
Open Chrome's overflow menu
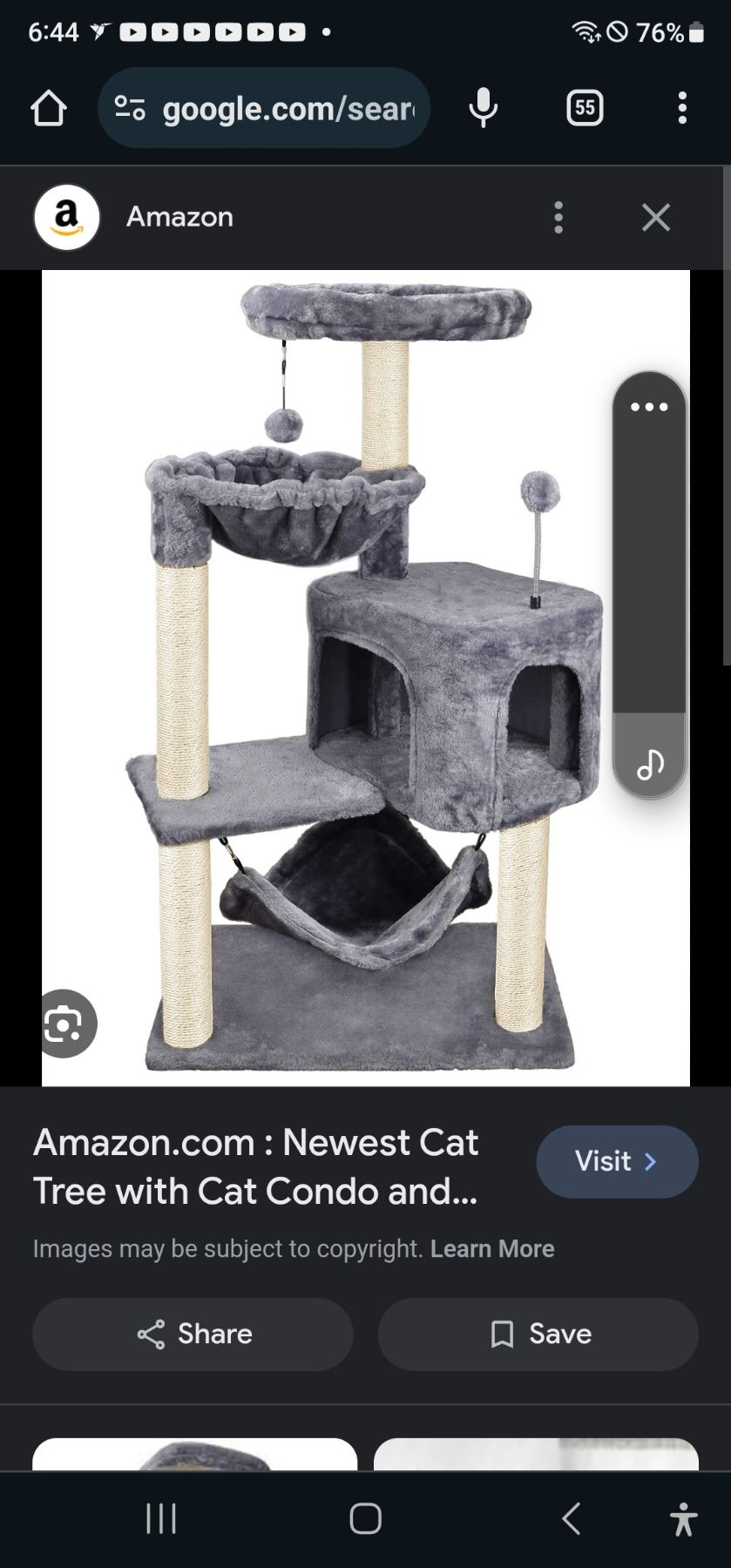tap(682, 109)
